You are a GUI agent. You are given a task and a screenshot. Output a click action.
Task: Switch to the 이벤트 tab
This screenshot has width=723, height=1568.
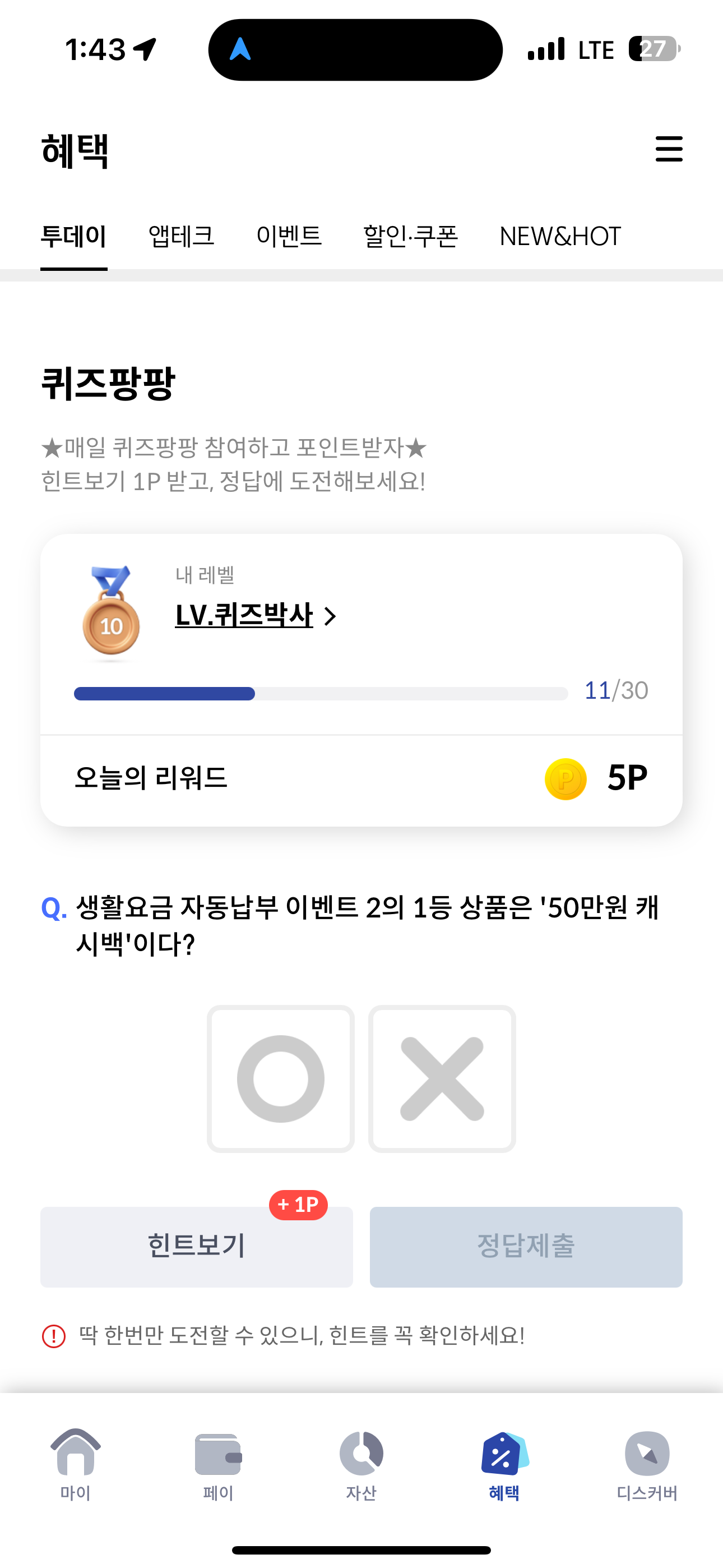289,236
